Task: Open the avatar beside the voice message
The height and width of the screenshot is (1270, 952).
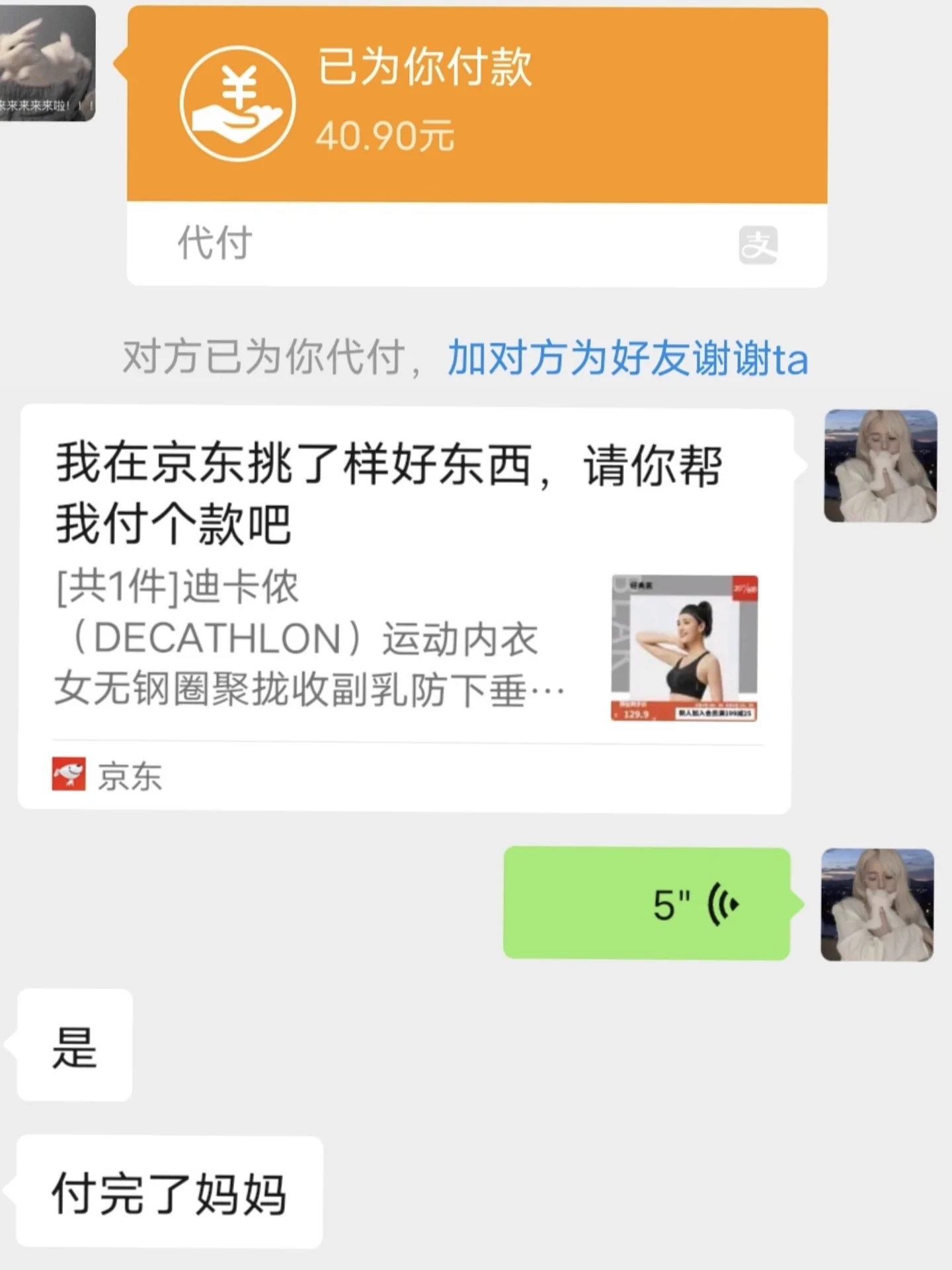Action: (x=877, y=904)
